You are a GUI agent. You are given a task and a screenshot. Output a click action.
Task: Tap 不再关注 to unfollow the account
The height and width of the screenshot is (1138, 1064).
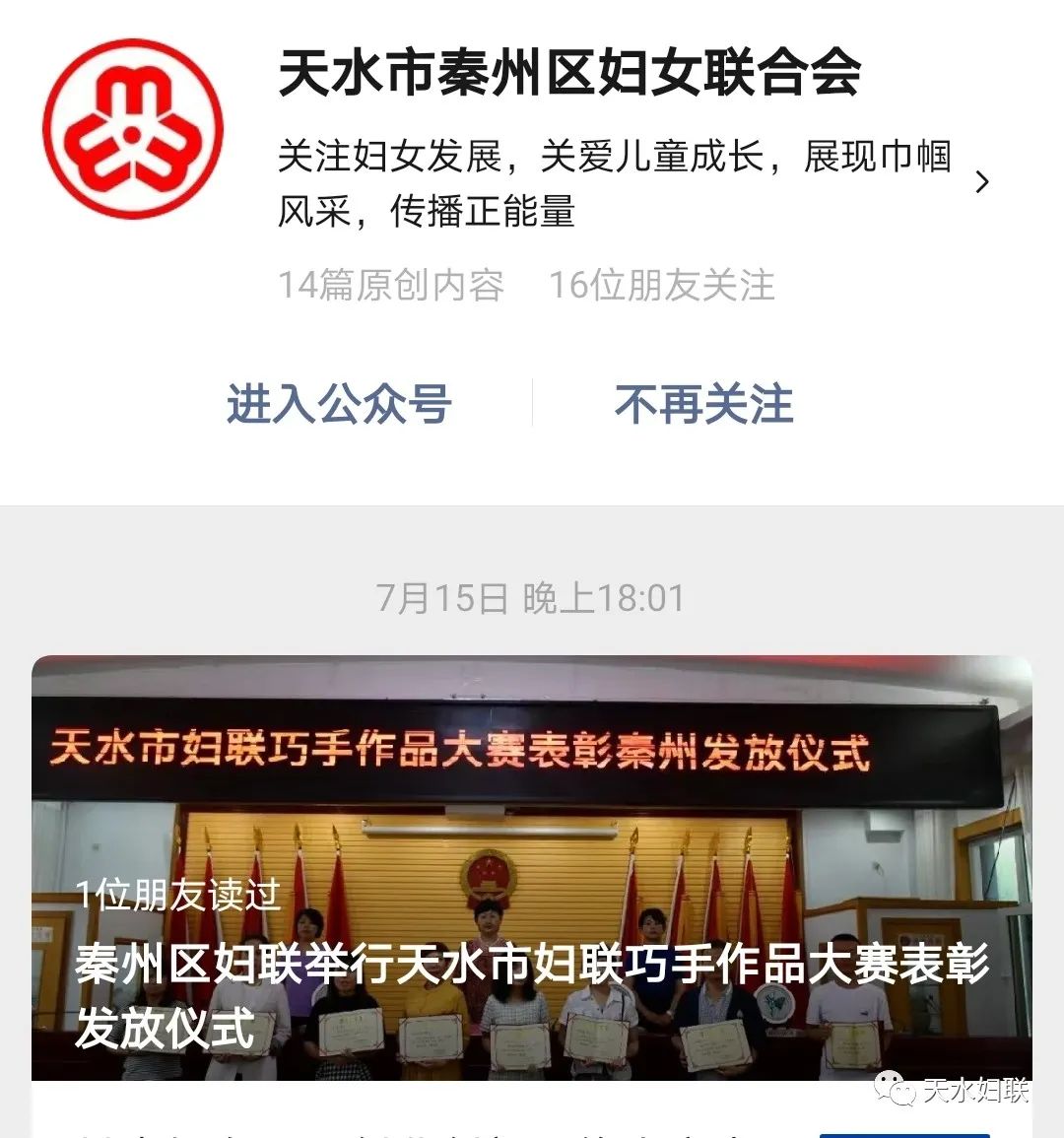tap(703, 404)
